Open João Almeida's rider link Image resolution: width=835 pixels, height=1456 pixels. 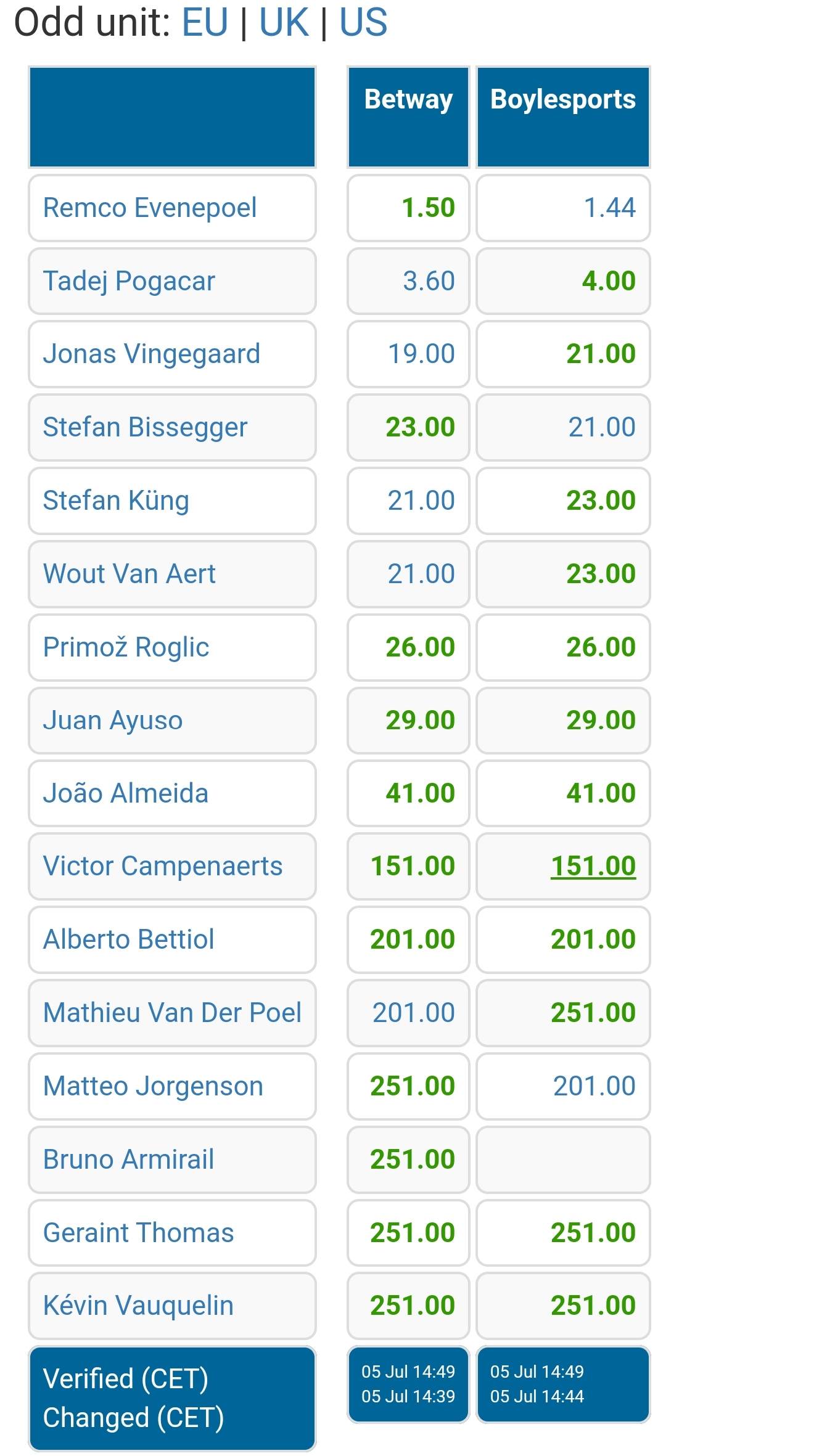point(125,793)
